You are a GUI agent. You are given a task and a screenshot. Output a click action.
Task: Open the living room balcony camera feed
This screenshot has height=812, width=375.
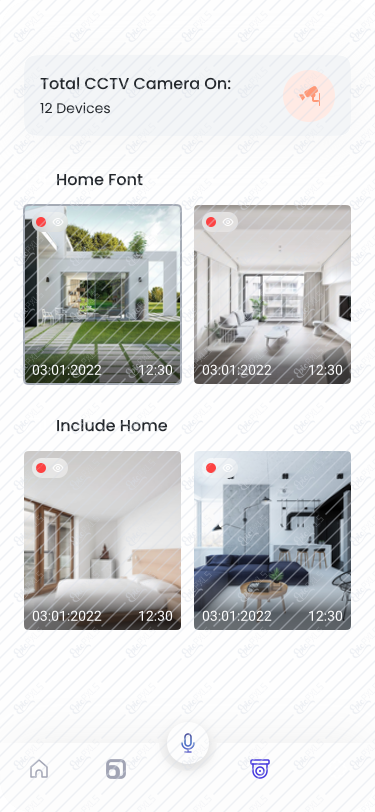click(272, 295)
